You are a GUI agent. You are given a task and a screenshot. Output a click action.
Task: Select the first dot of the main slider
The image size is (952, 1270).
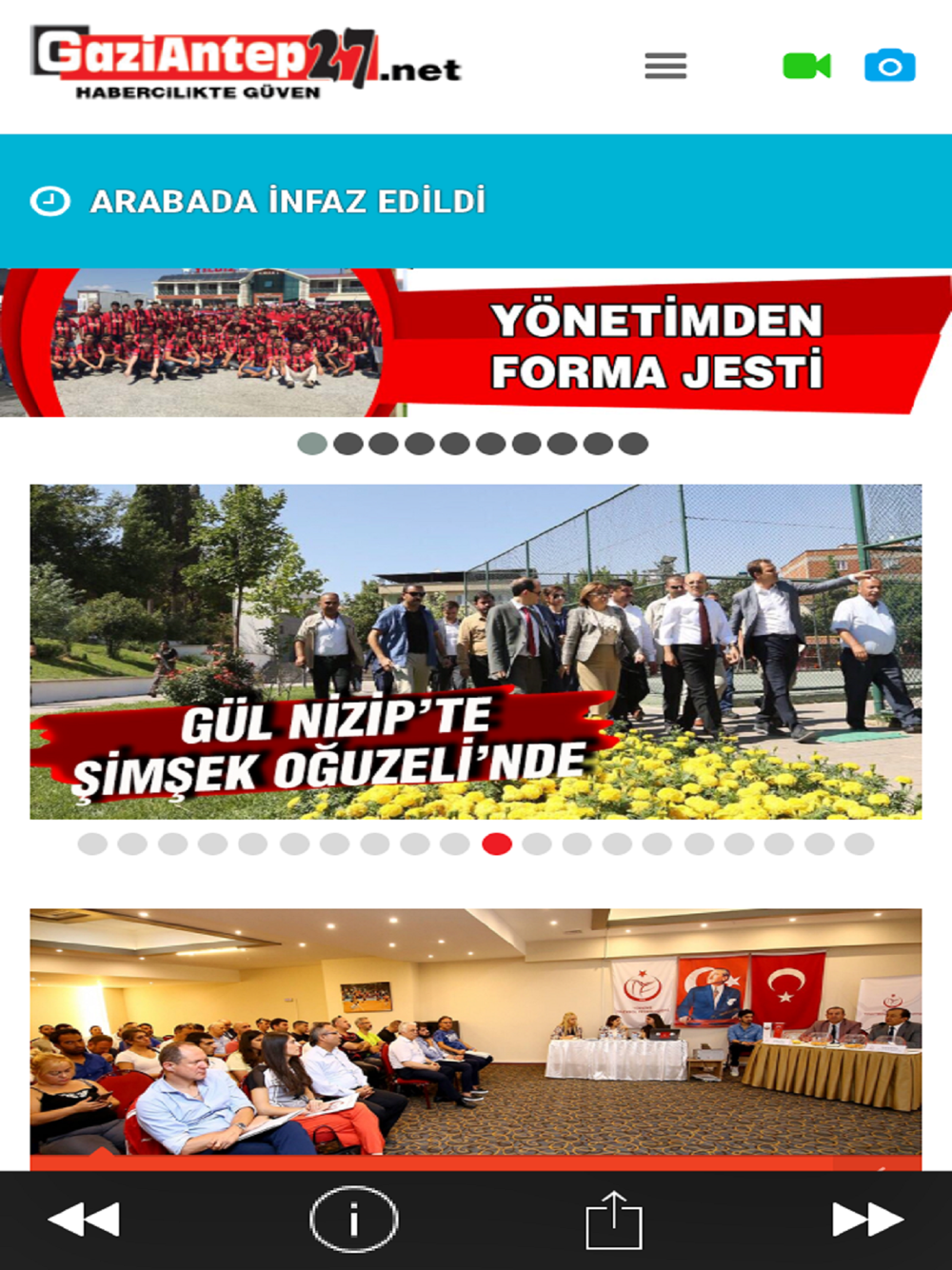coord(92,844)
